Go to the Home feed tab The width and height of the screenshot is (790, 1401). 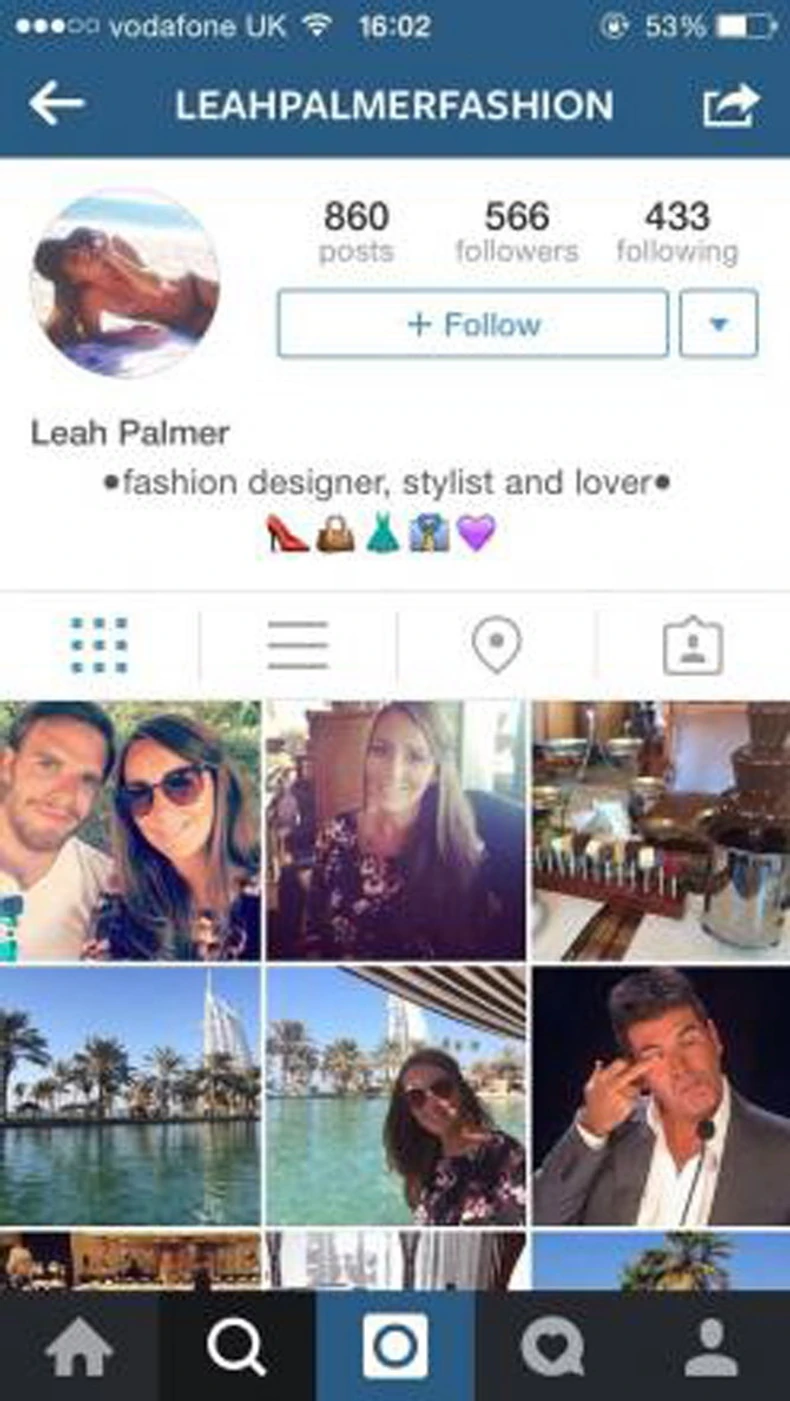(79, 1347)
